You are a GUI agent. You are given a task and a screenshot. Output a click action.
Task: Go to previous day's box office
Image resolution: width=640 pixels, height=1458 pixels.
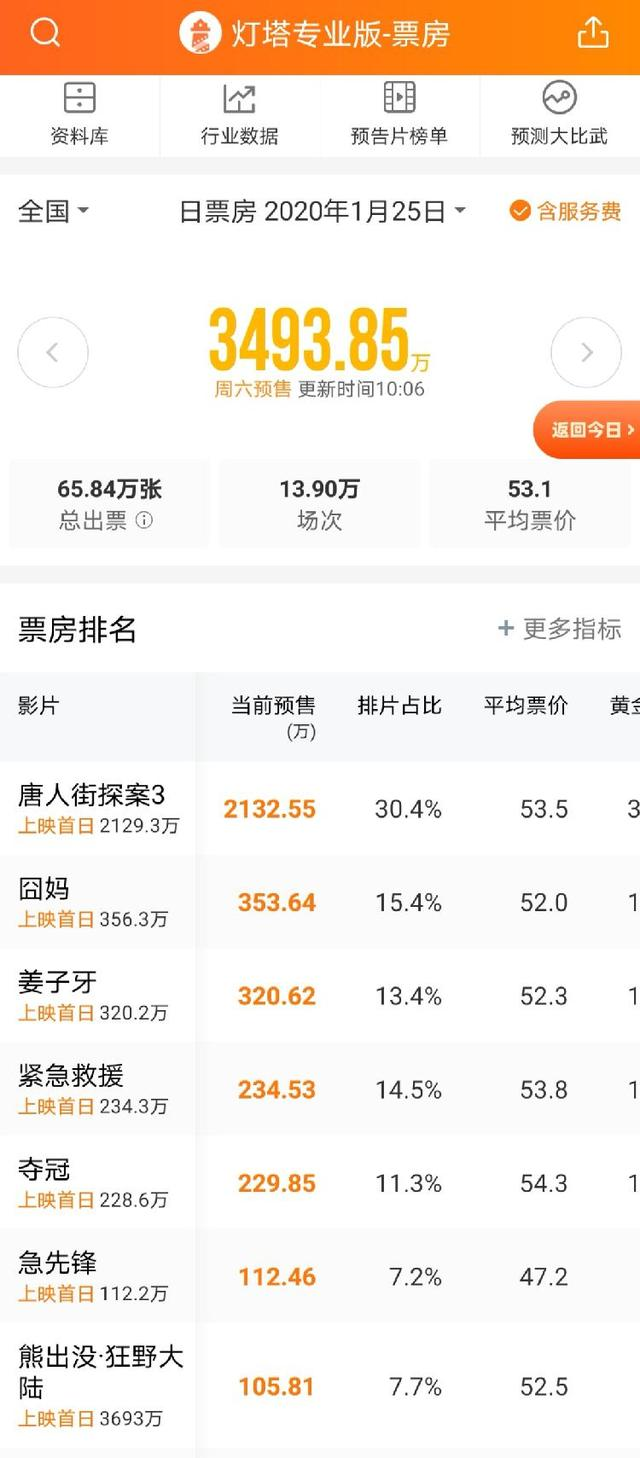pyautogui.click(x=53, y=352)
